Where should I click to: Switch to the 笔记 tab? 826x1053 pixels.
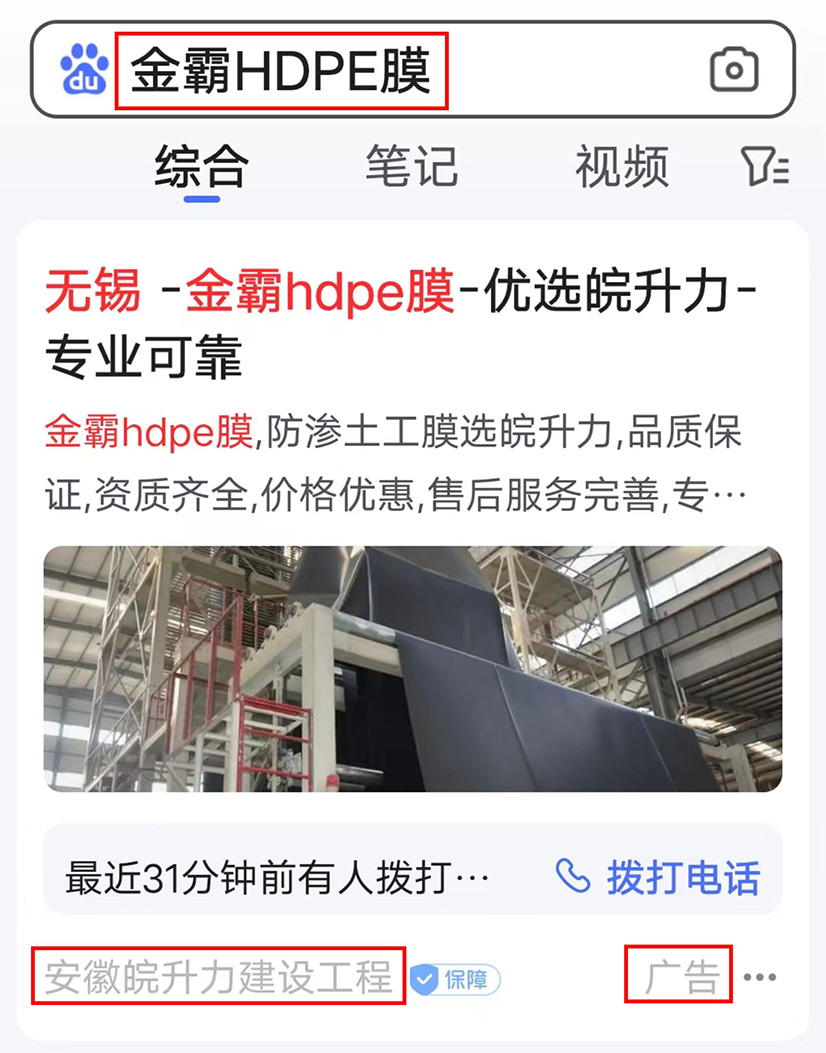click(411, 167)
